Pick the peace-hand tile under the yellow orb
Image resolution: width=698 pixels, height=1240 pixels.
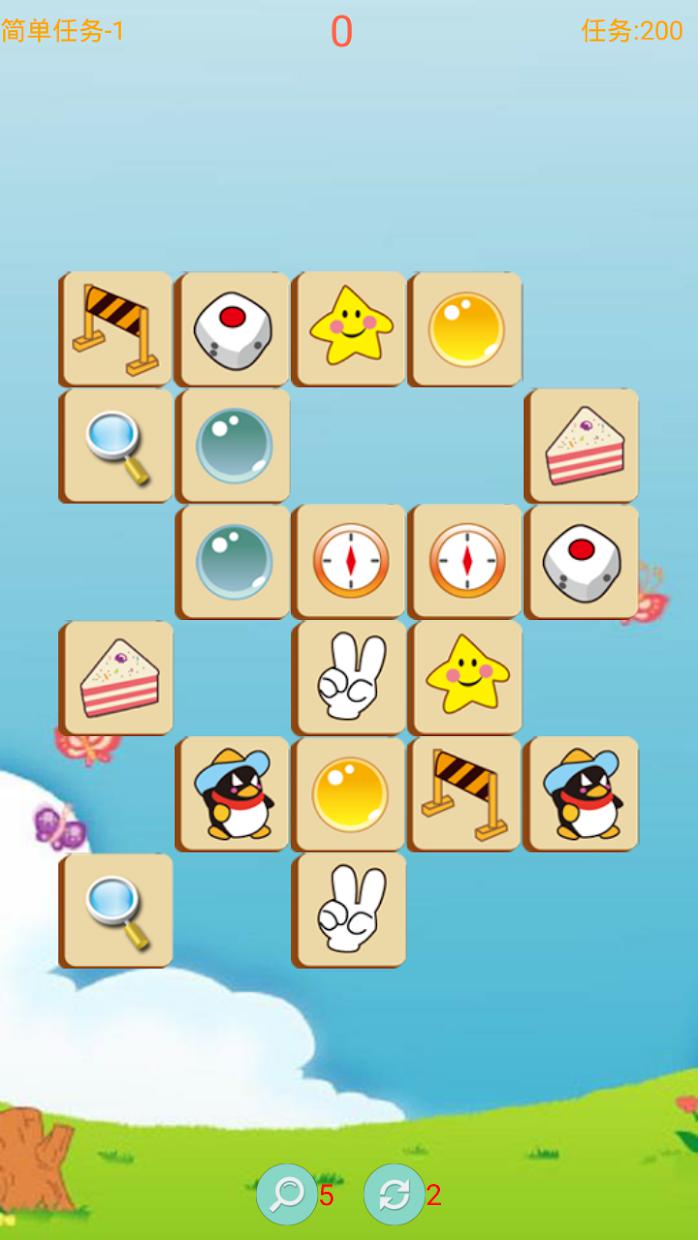coord(350,910)
